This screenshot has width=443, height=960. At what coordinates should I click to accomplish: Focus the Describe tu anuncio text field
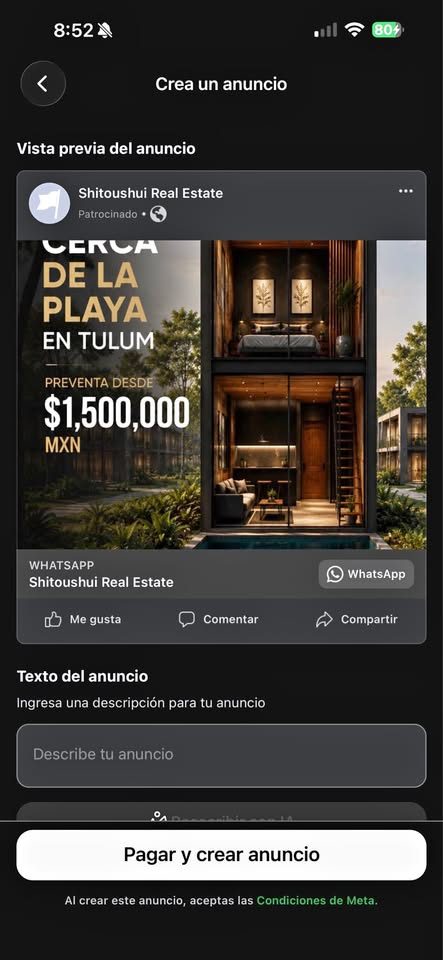(x=222, y=756)
